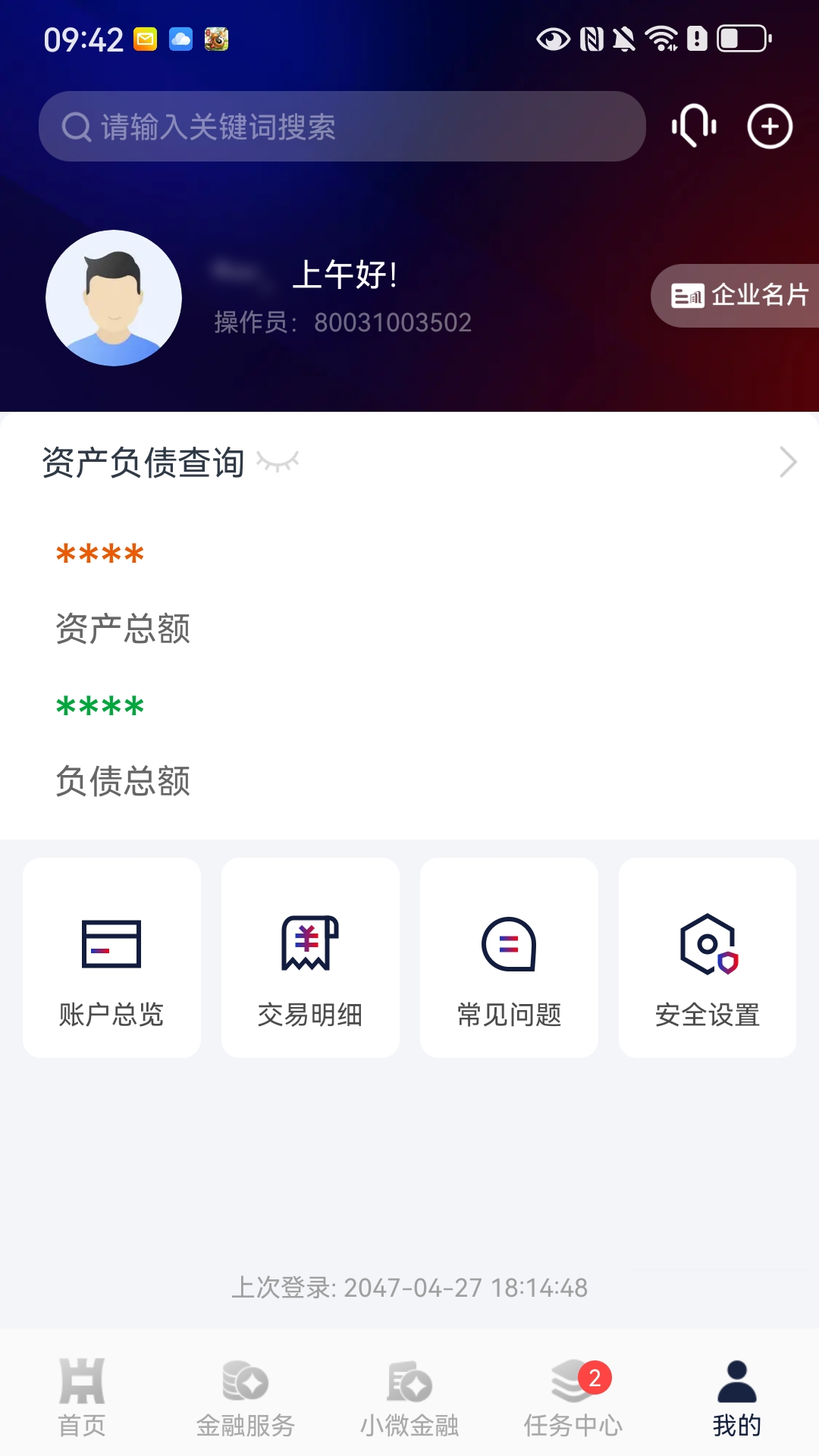
Task: Tap operator number 80031003502
Action: coord(394,322)
